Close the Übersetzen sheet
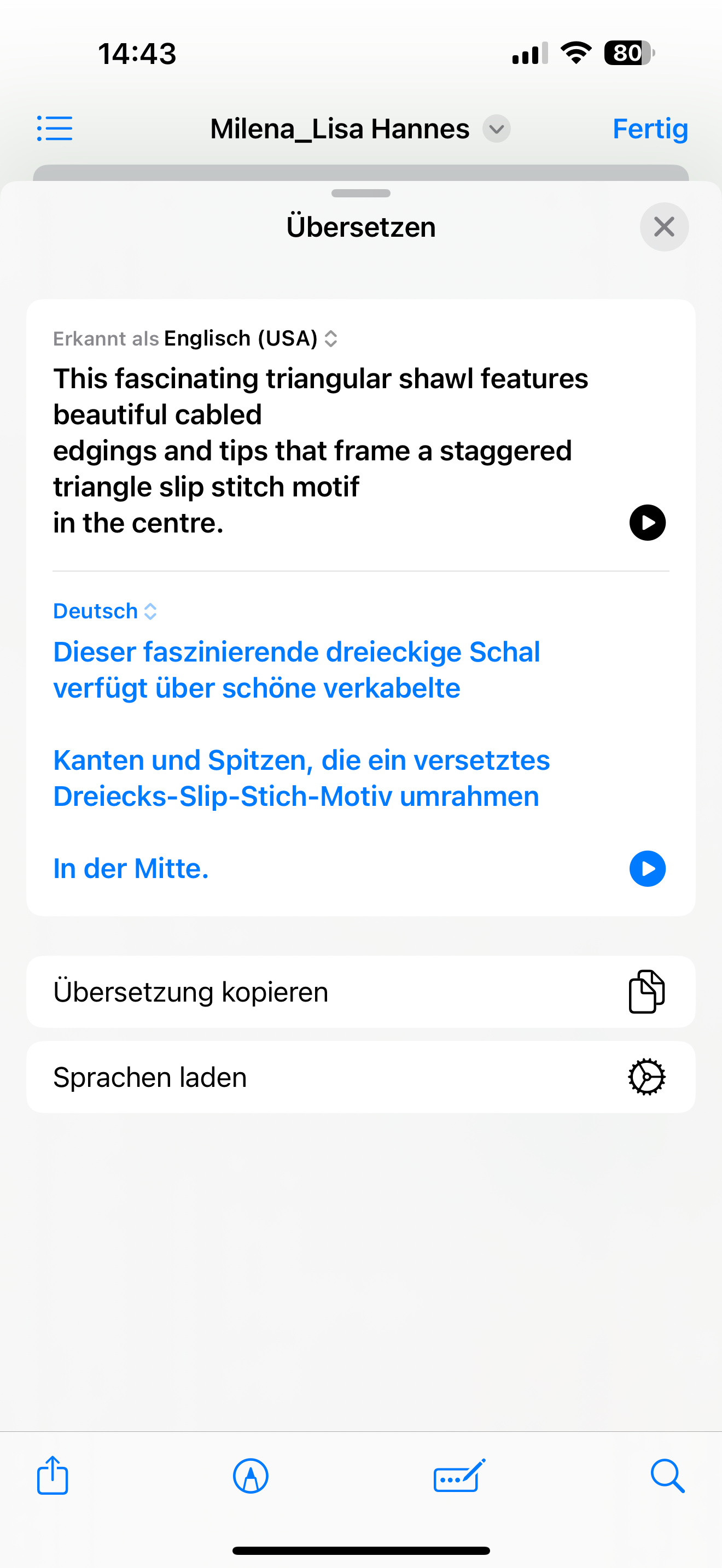 663,227
